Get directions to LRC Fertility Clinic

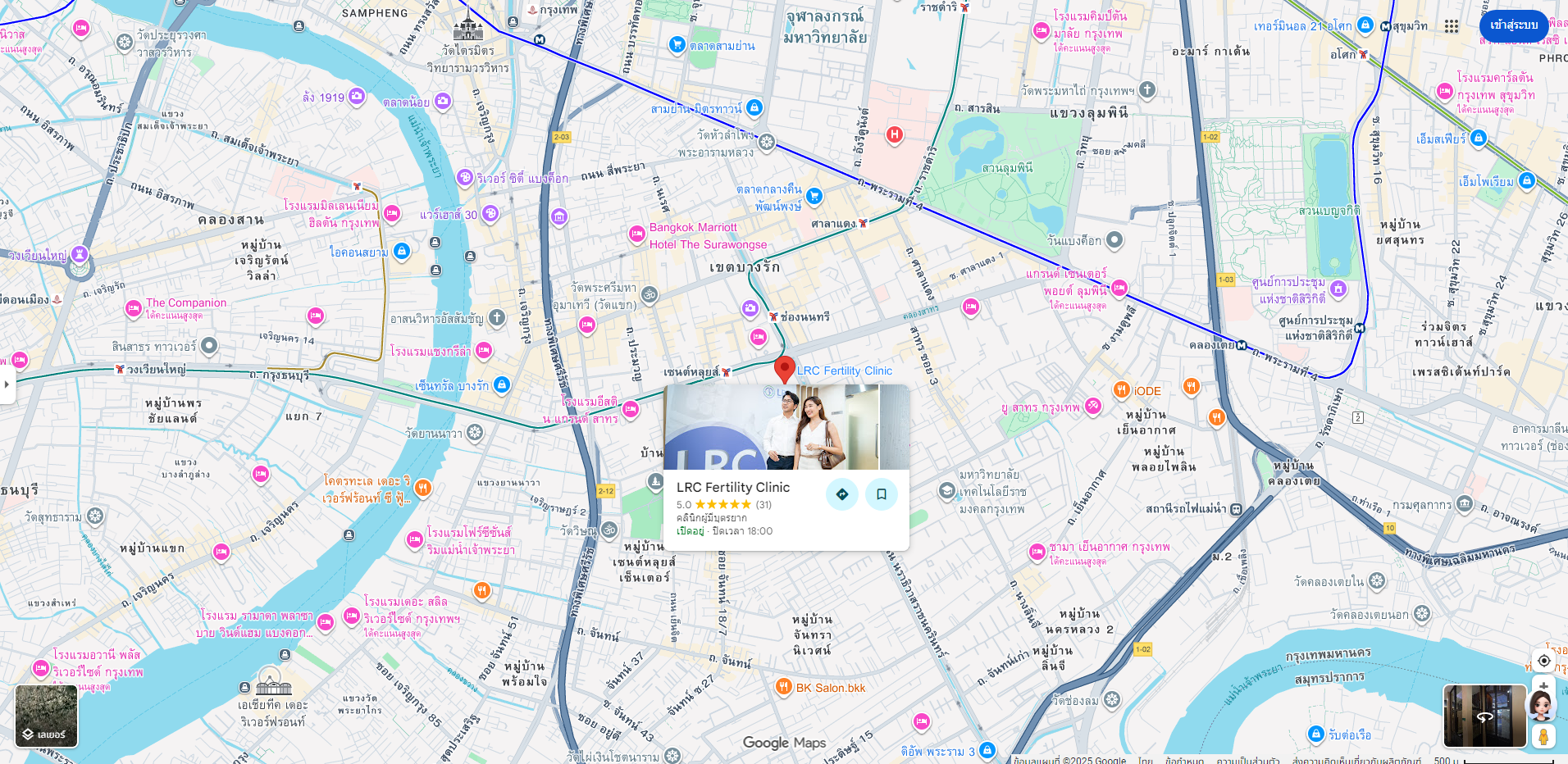(x=841, y=494)
